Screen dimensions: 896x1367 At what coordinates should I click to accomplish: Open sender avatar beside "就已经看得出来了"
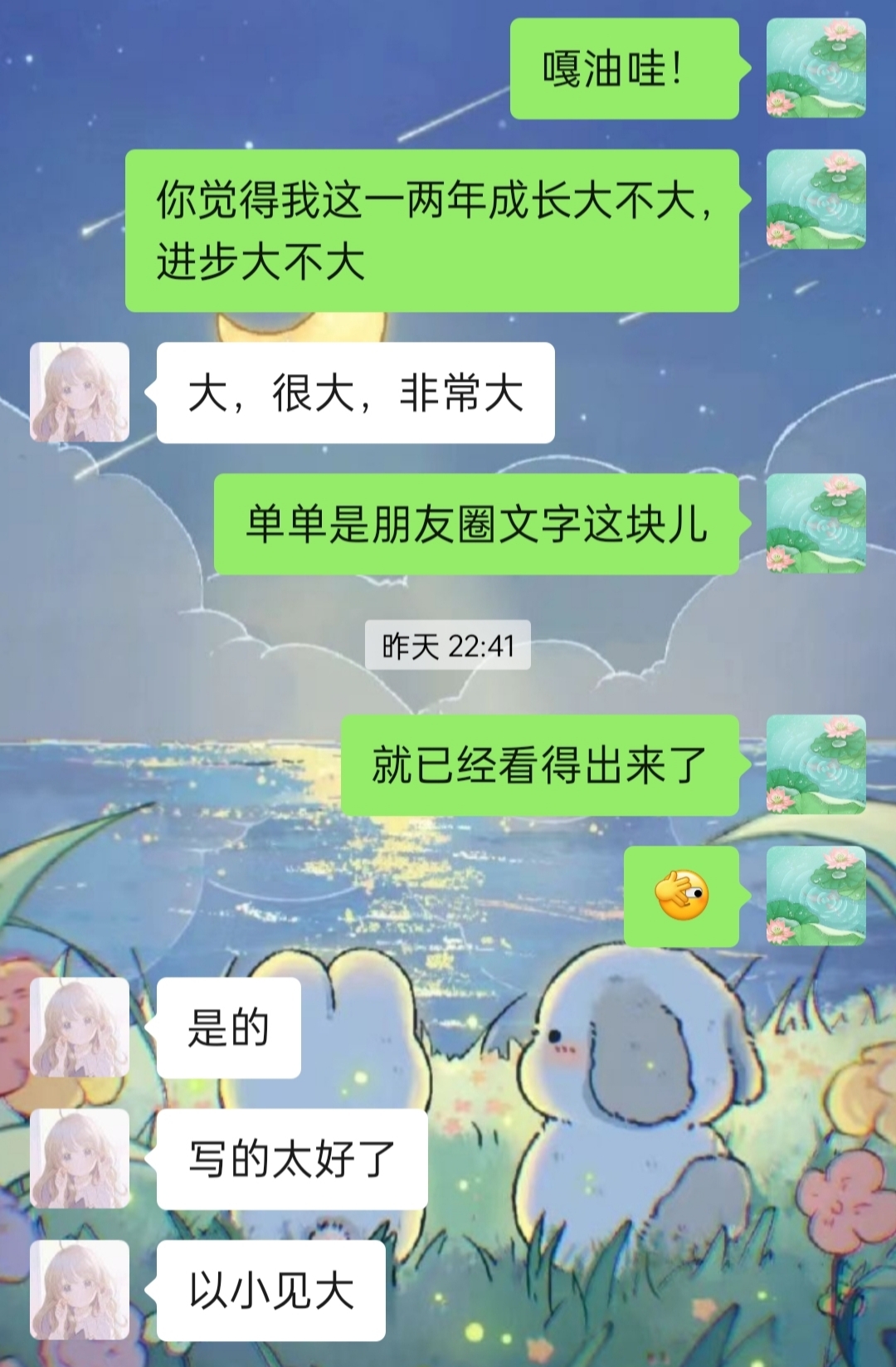coord(816,764)
